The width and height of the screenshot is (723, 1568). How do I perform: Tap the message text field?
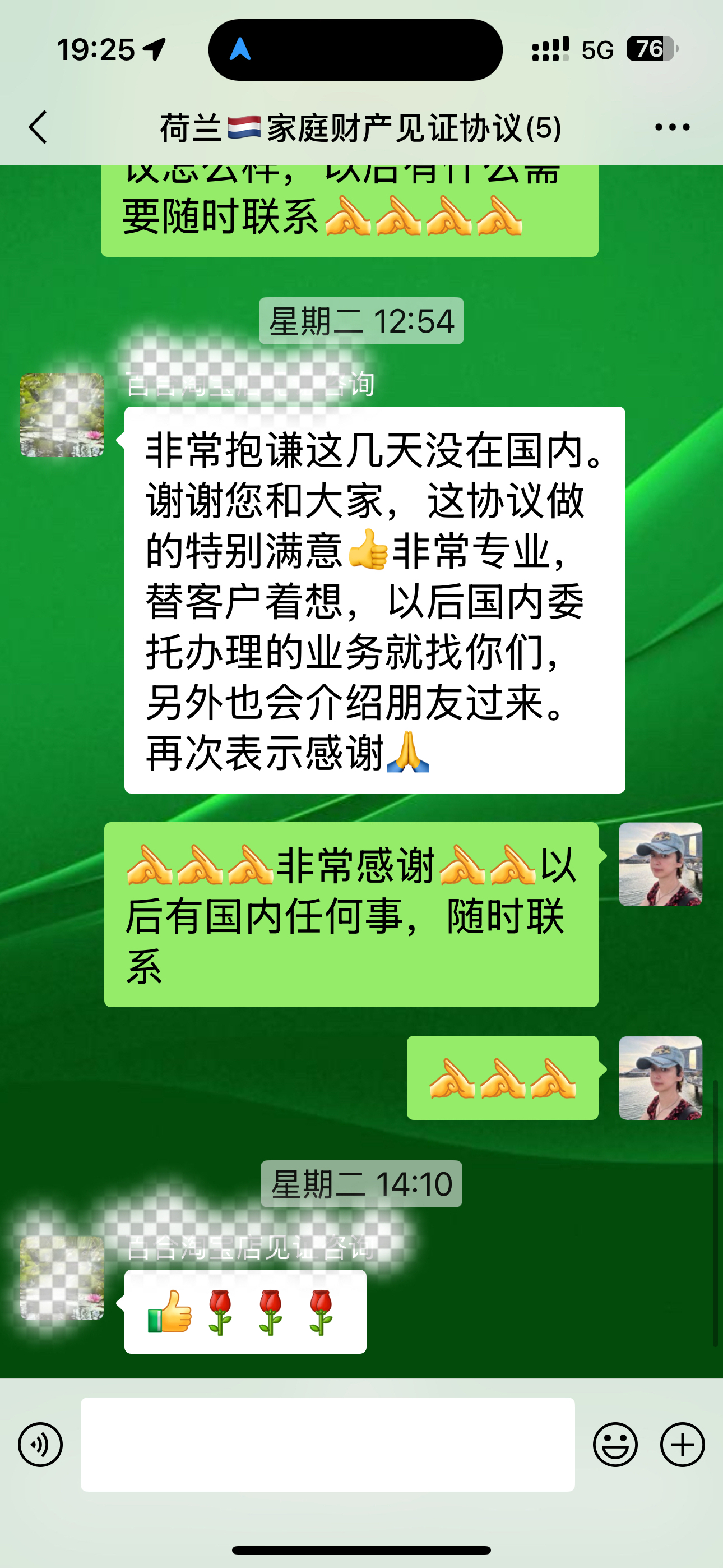[x=327, y=1445]
